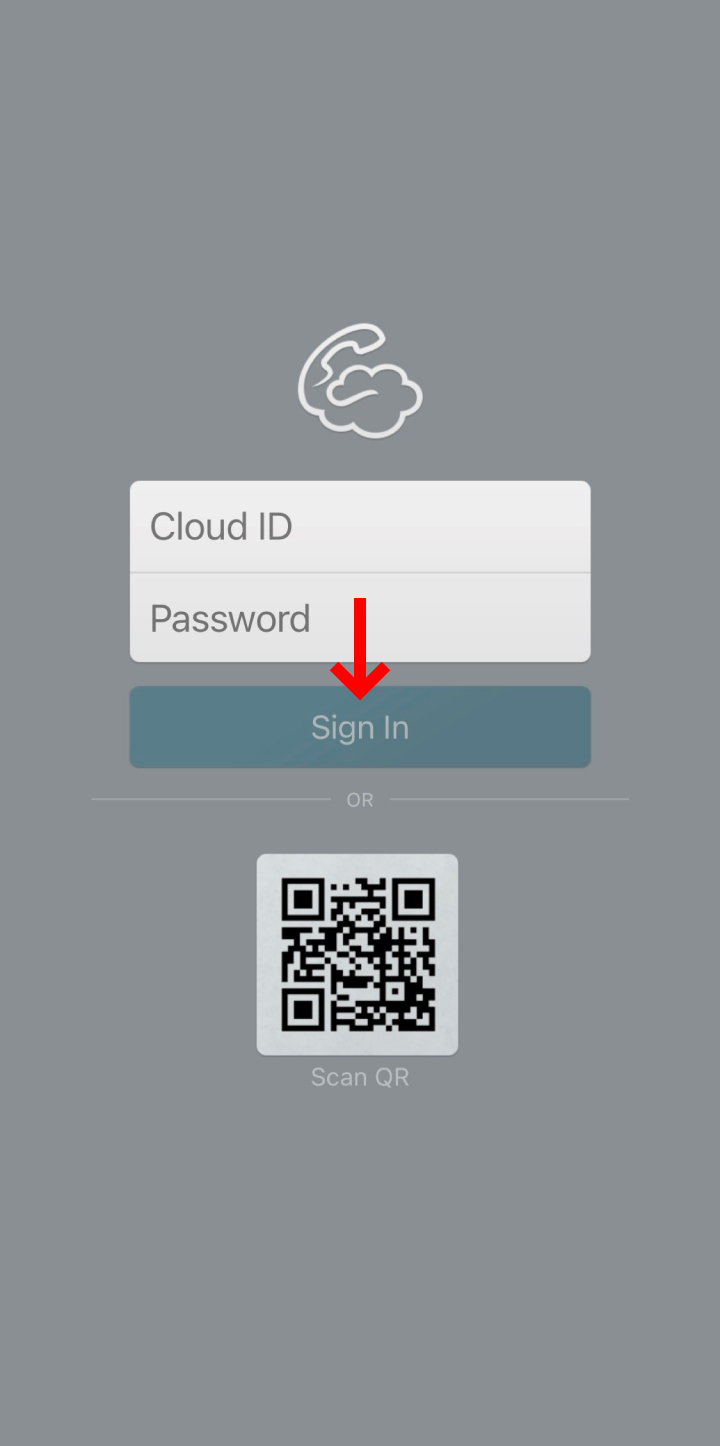Focus the Password field
Screen dimensions: 720x1446
point(360,618)
